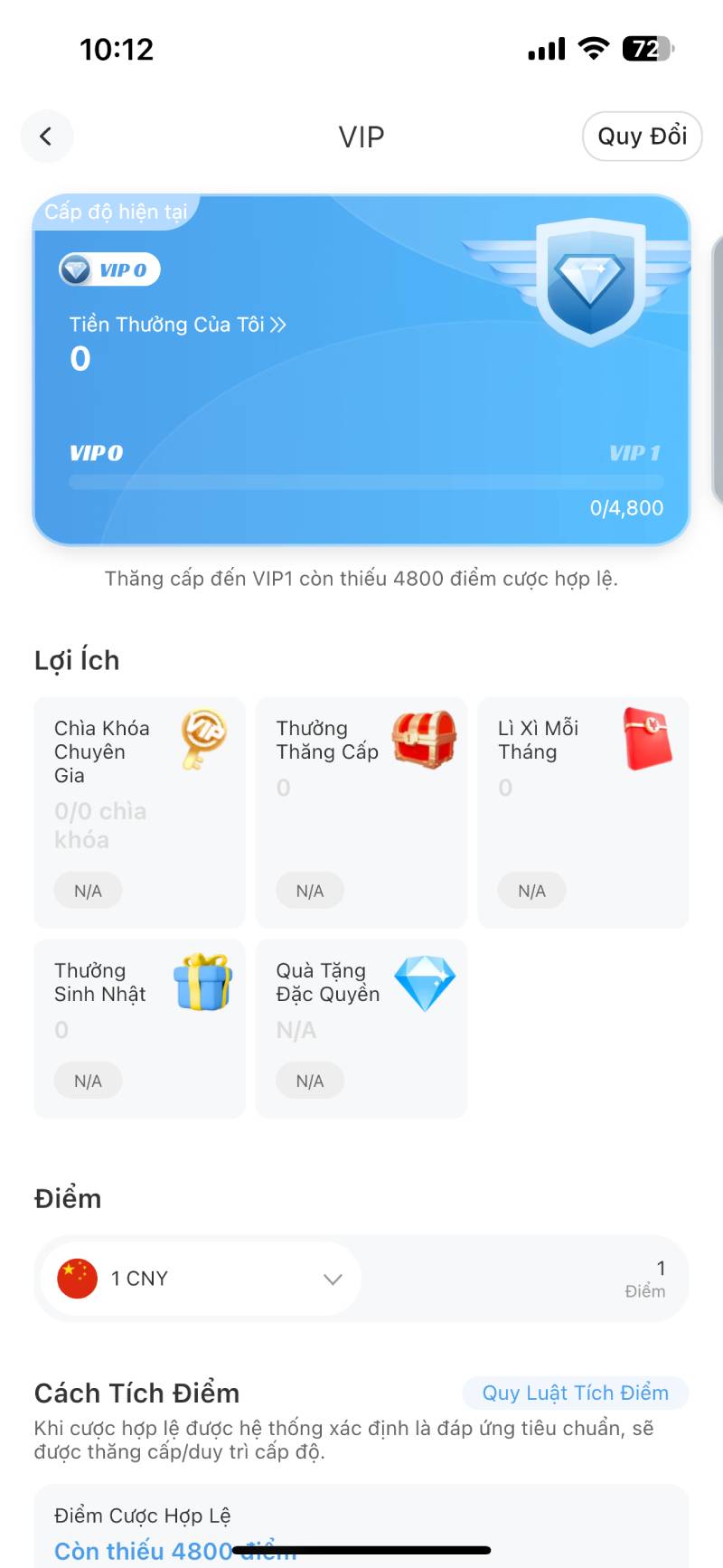
Task: Open the 1 CNY currency dropdown
Action: [x=197, y=1278]
